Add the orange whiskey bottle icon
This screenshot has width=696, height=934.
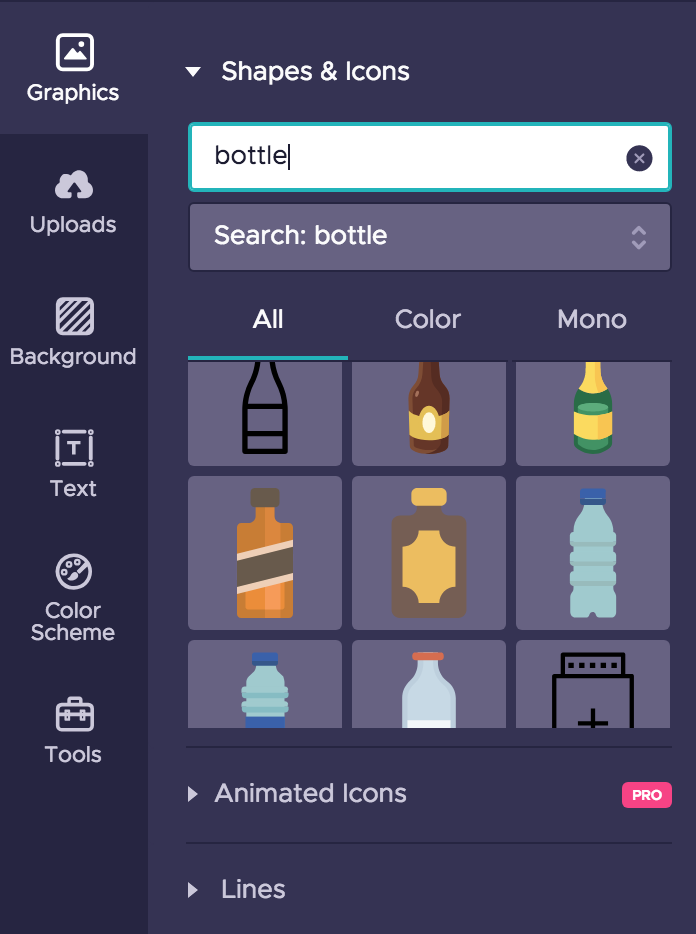pos(265,553)
